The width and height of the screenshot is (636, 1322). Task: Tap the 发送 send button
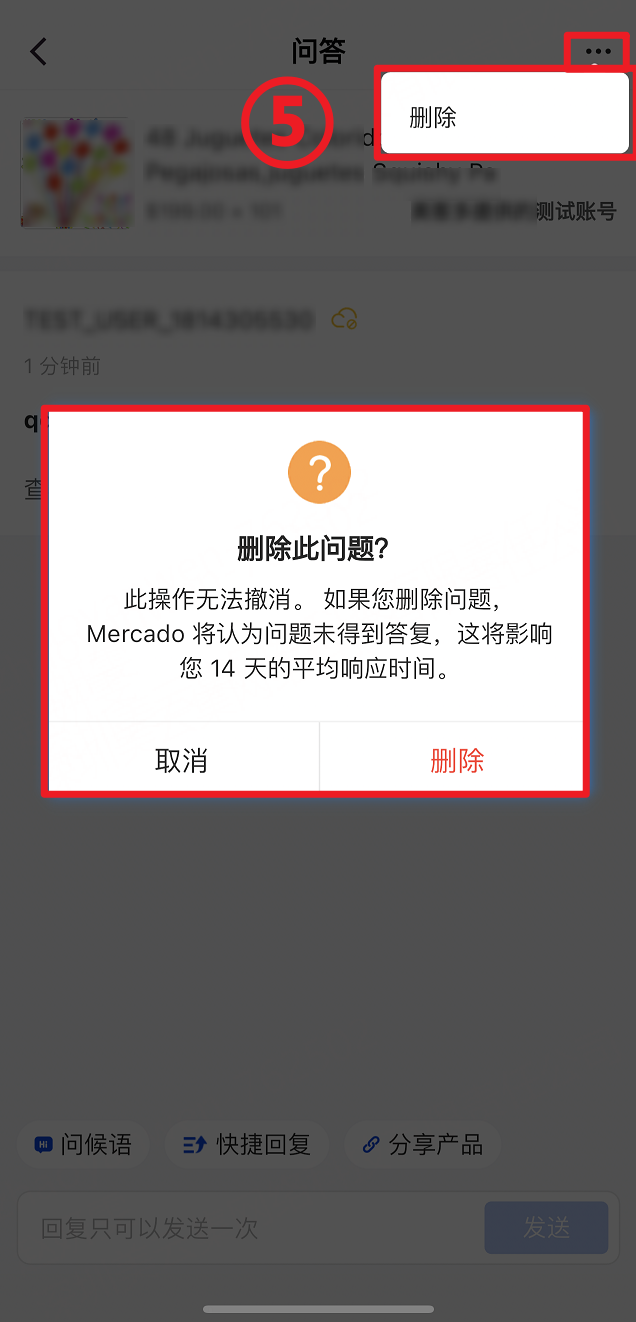coord(546,1228)
